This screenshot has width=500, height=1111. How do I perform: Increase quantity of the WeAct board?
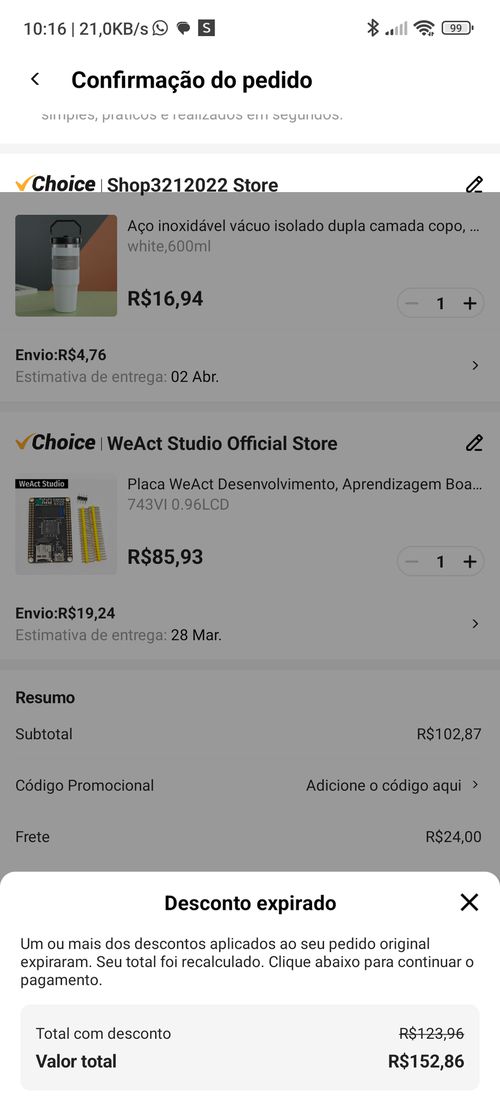(470, 561)
